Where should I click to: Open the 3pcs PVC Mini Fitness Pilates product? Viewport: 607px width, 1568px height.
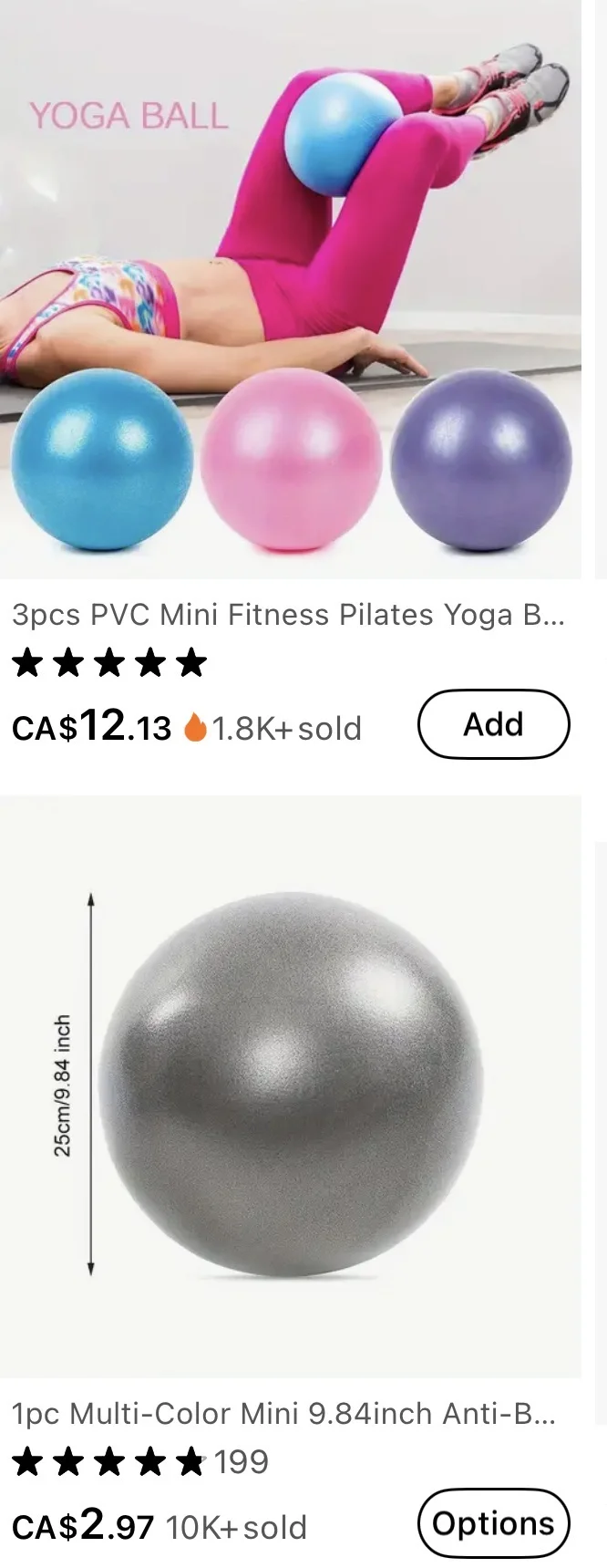(289, 614)
